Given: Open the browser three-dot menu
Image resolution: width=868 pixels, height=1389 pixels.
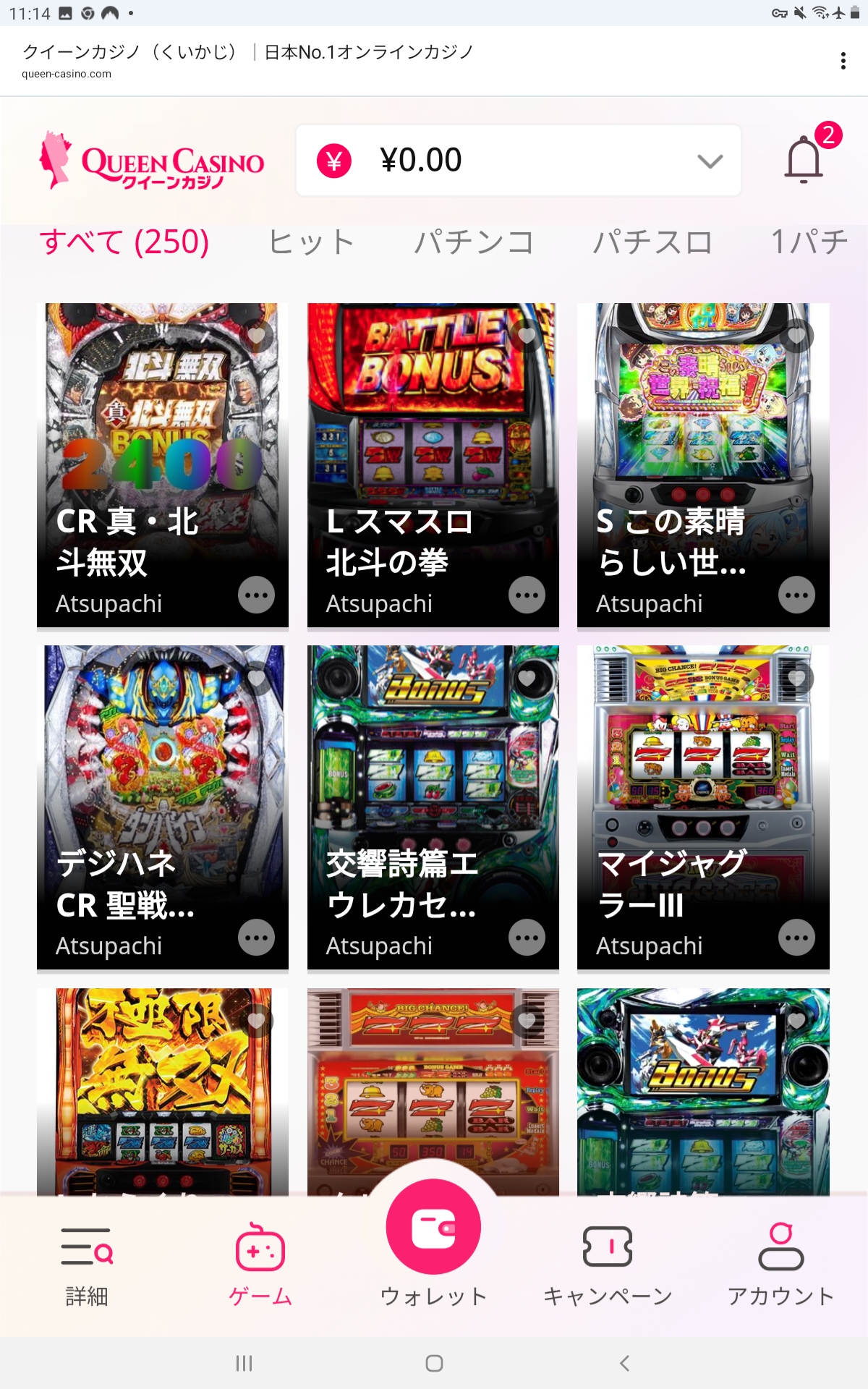Looking at the screenshot, I should coord(843,61).
